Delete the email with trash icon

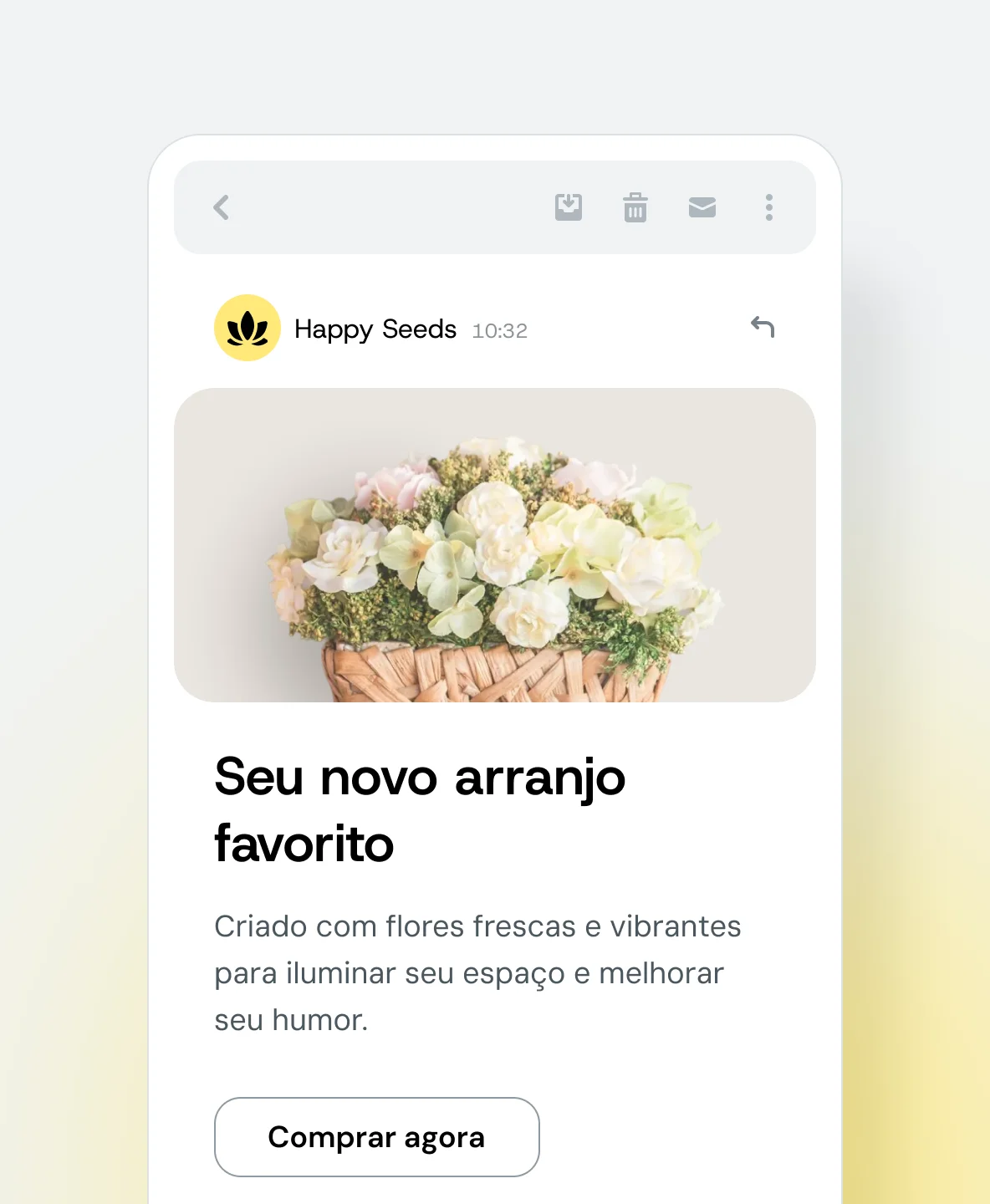(635, 207)
